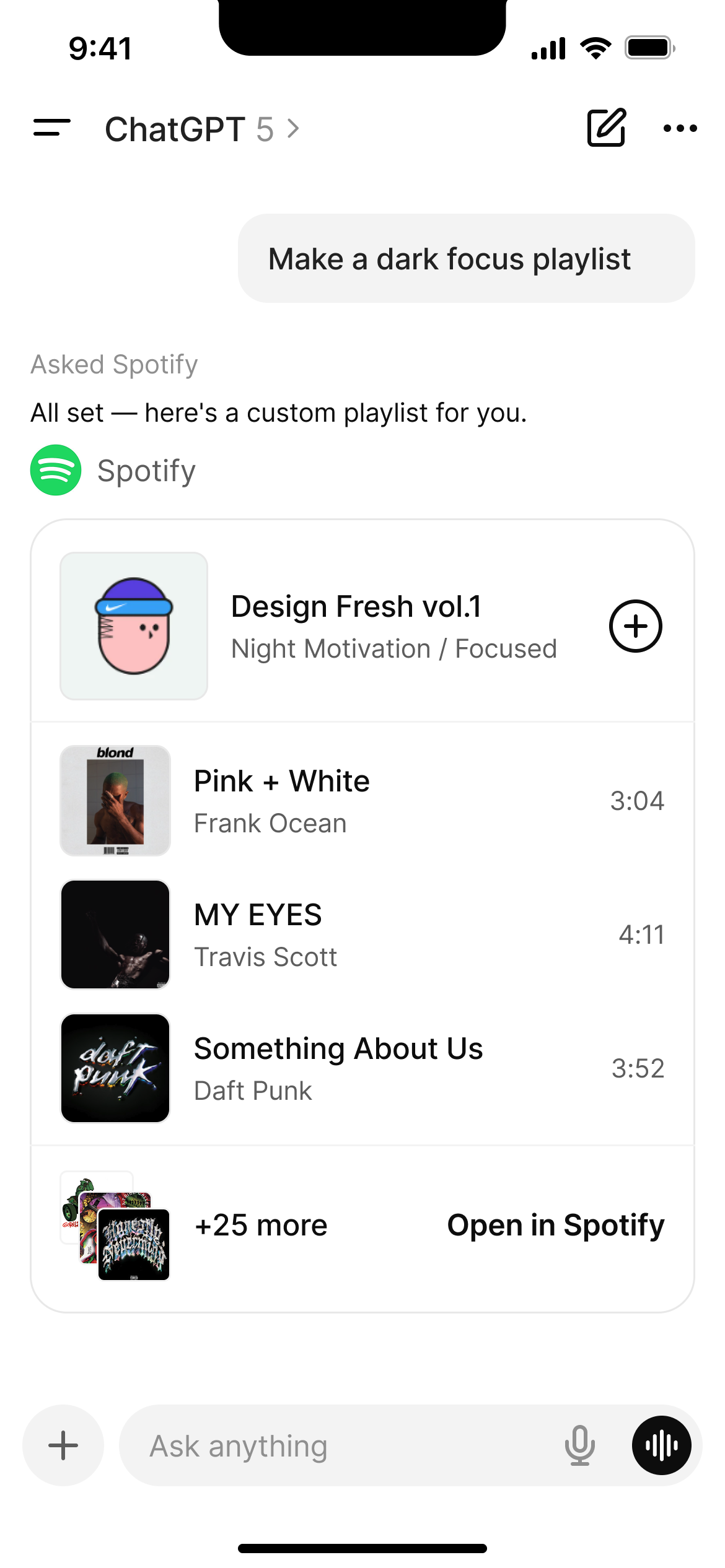The width and height of the screenshot is (725, 1568).
Task: Tap the microphone dictation icon
Action: click(x=580, y=1446)
